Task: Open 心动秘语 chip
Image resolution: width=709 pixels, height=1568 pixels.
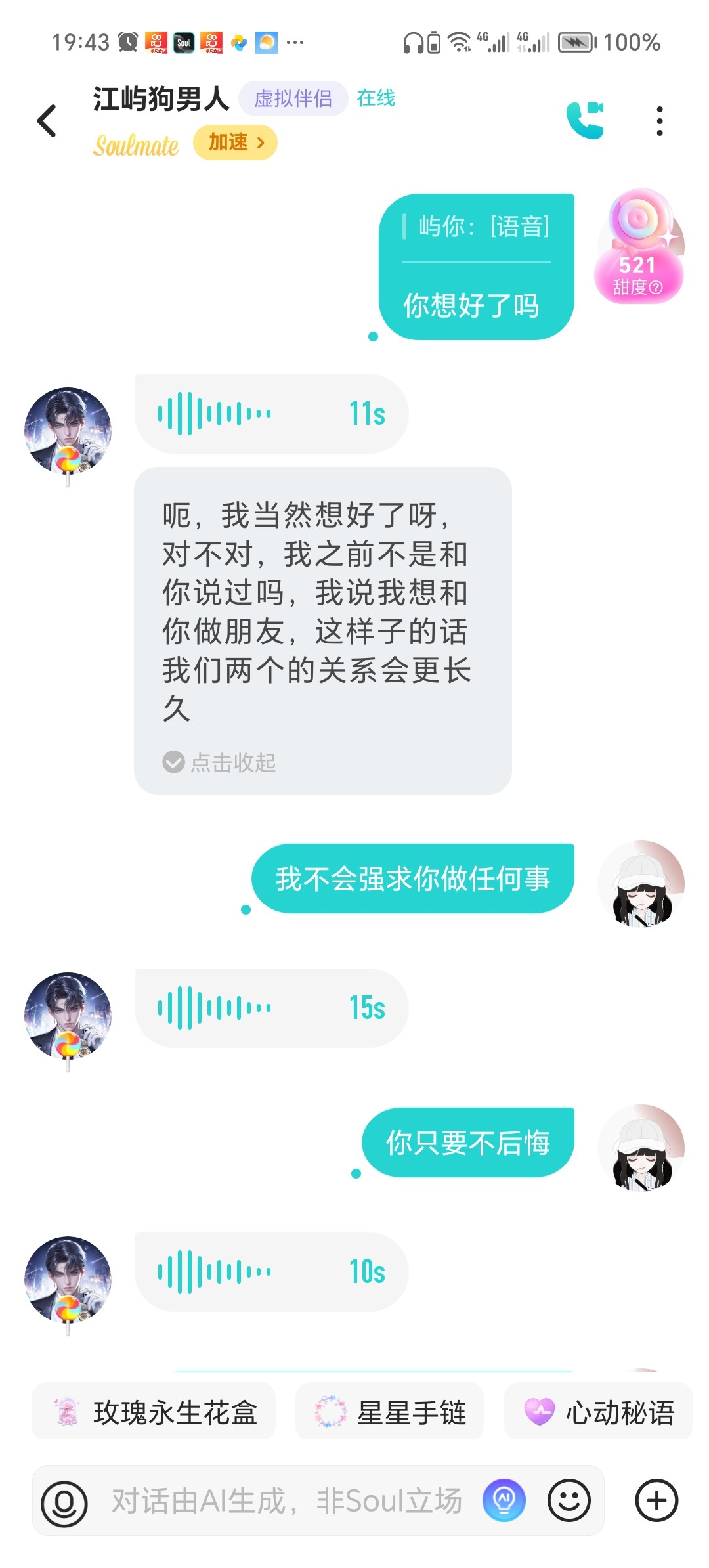Action: pos(598,1412)
